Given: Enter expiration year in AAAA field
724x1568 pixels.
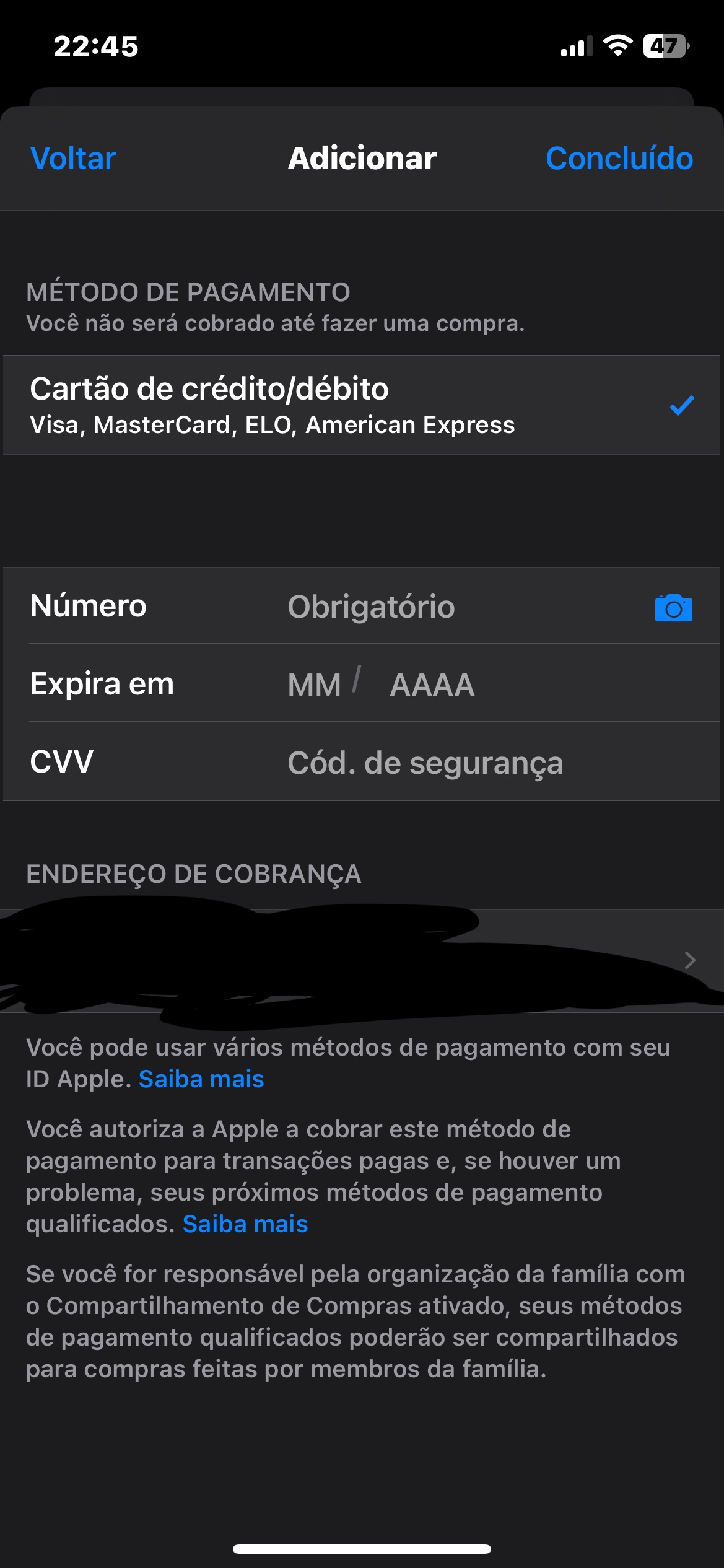Looking at the screenshot, I should tap(432, 685).
